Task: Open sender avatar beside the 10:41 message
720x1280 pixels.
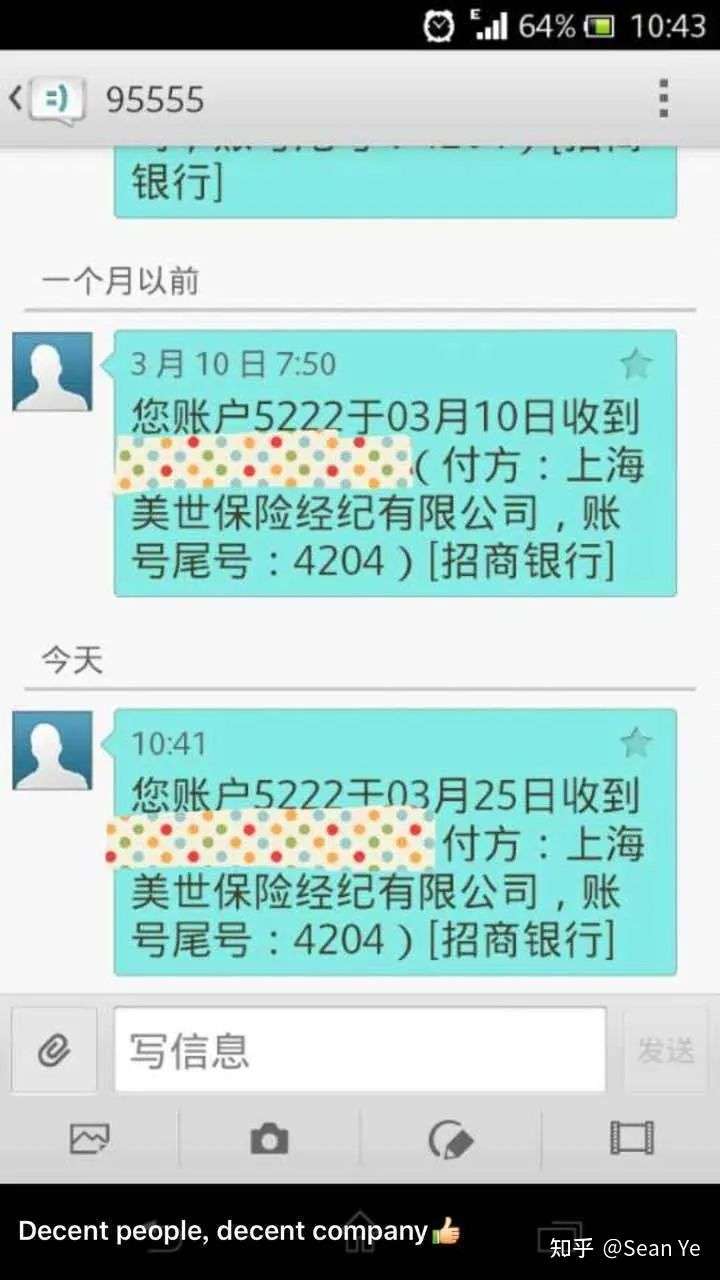Action: pos(52,751)
